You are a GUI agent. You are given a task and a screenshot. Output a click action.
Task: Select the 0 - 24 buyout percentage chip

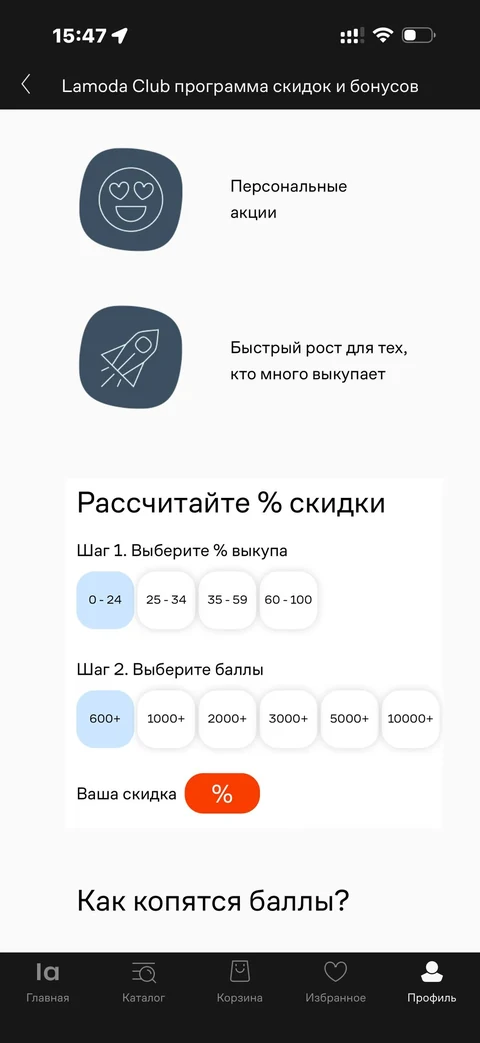pyautogui.click(x=105, y=599)
